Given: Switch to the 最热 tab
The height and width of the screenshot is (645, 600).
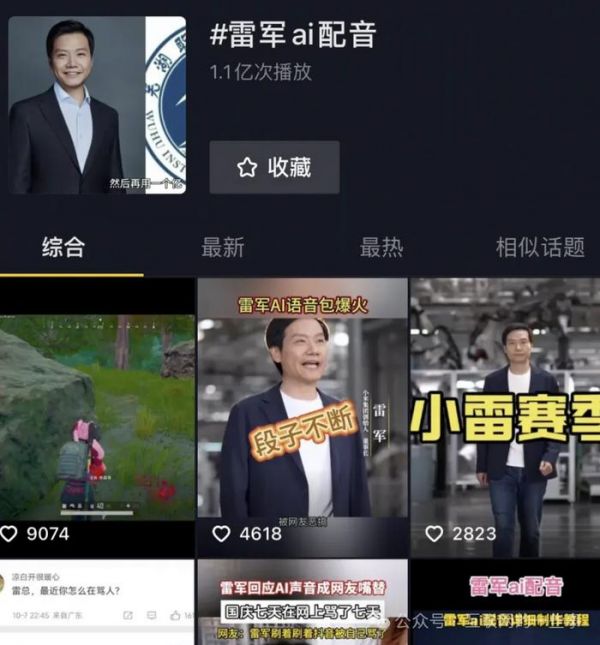Looking at the screenshot, I should [x=381, y=247].
